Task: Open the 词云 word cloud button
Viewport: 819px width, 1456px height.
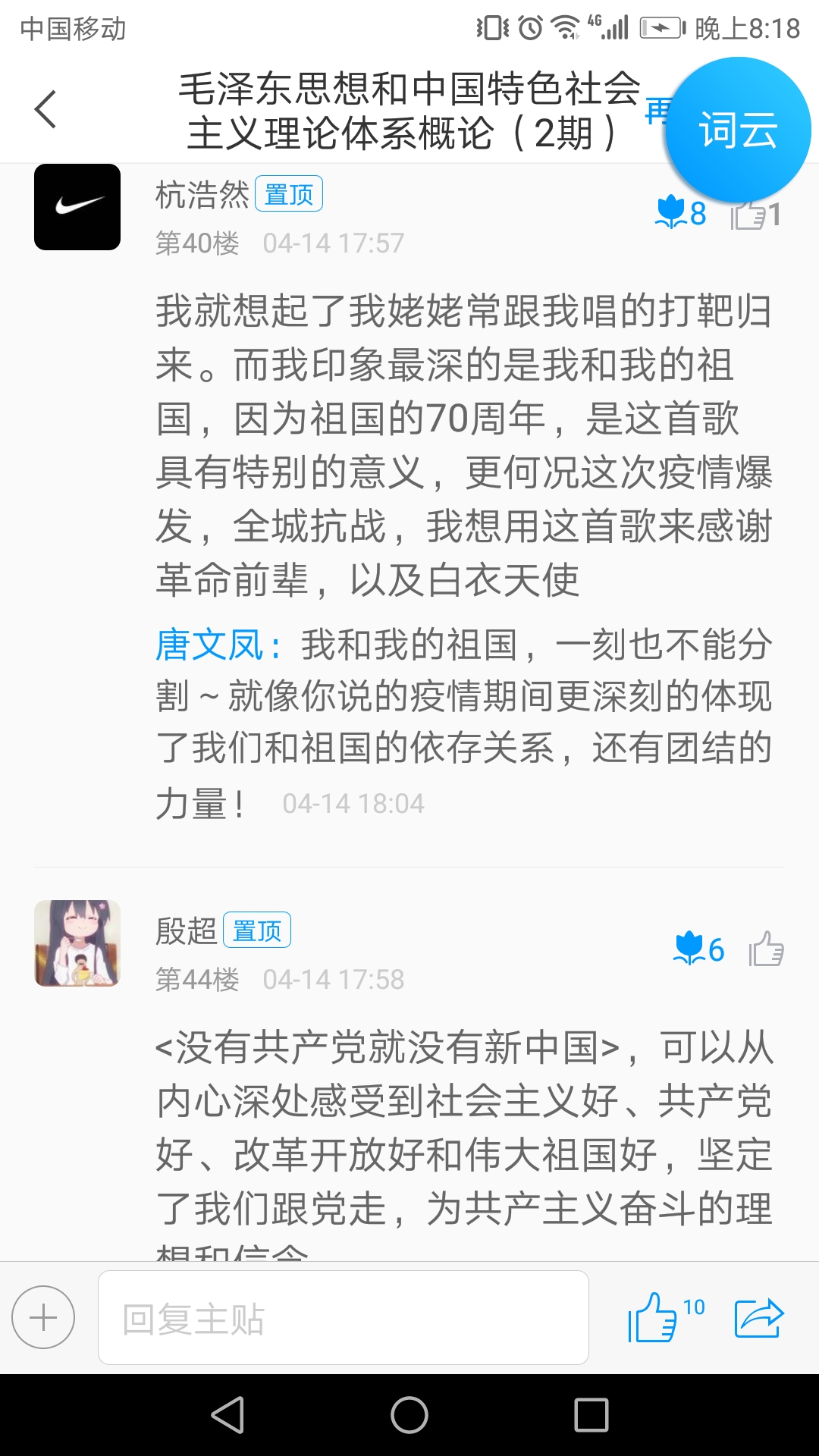Action: point(737,130)
